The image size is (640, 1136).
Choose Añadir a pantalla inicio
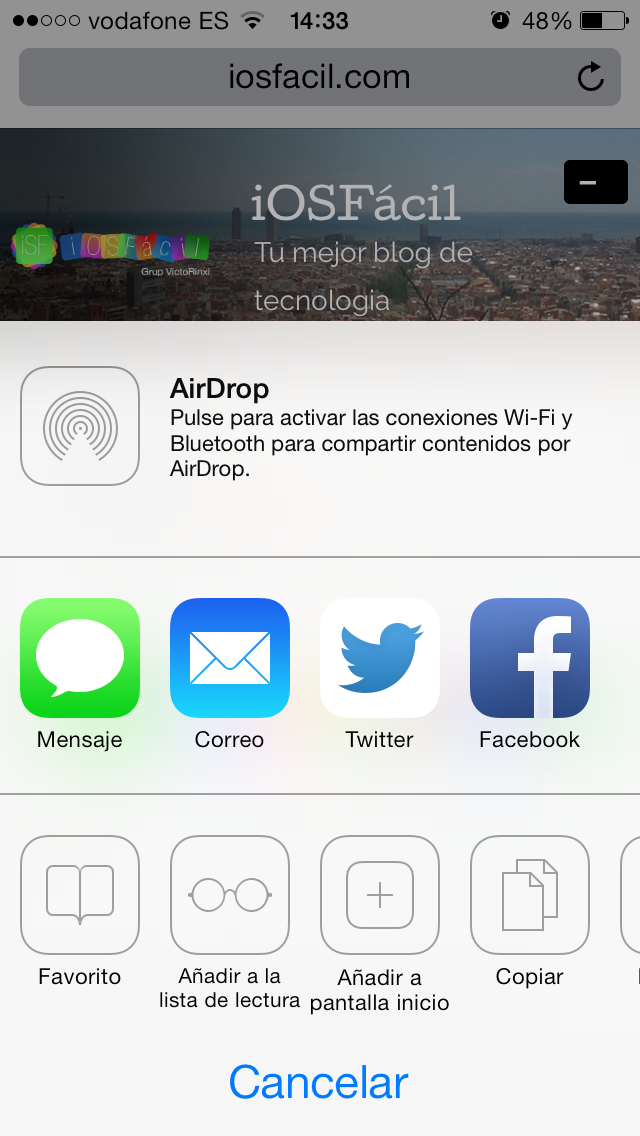point(380,895)
